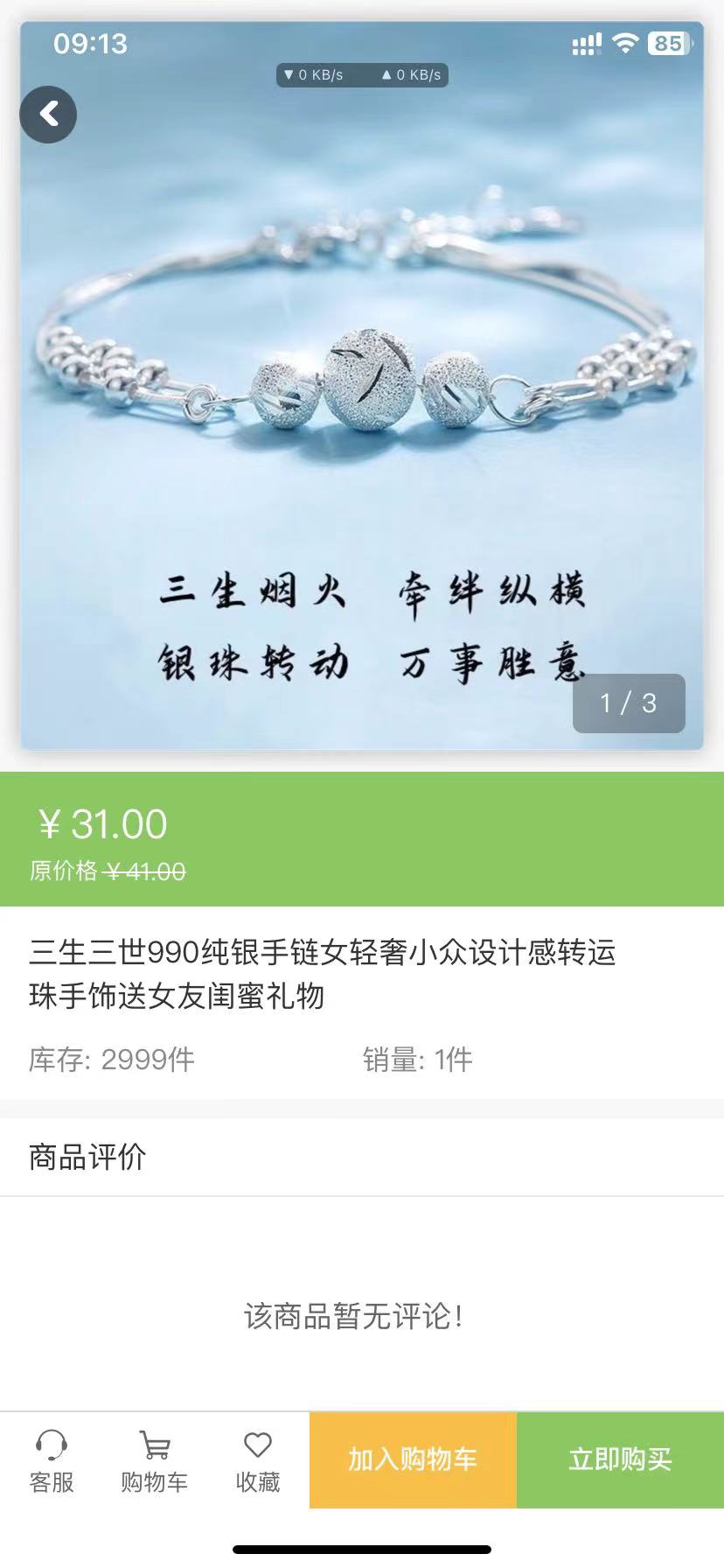
Task: Go back using the arrow button
Action: click(x=49, y=115)
